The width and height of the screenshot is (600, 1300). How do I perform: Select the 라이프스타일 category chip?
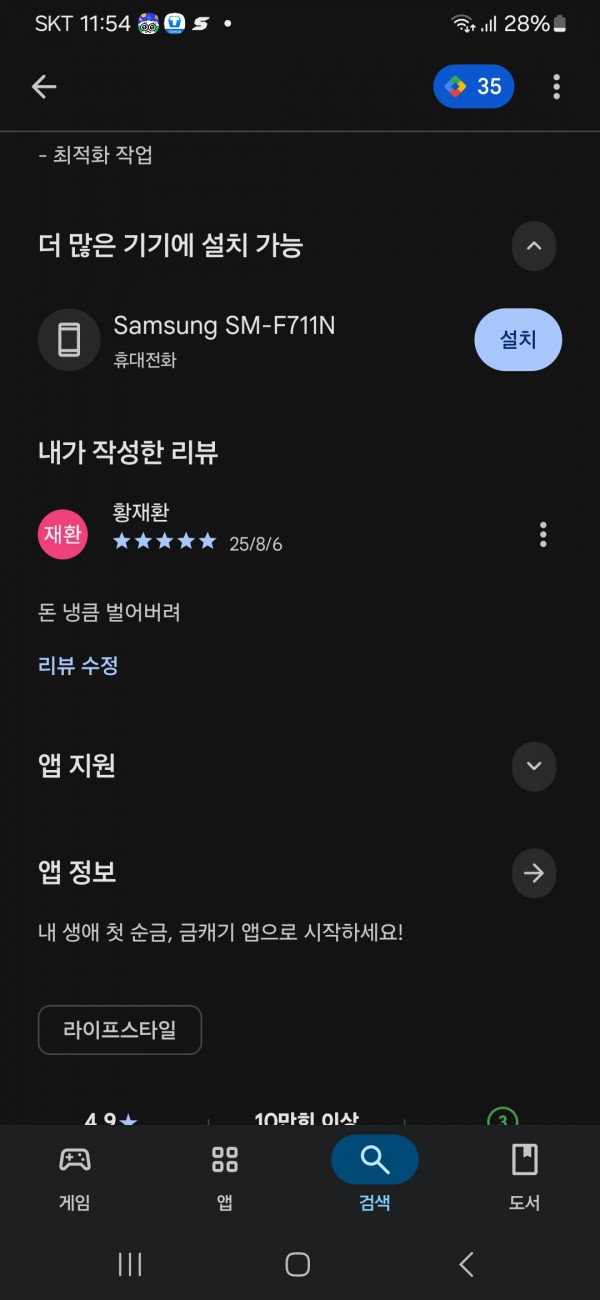click(120, 1030)
